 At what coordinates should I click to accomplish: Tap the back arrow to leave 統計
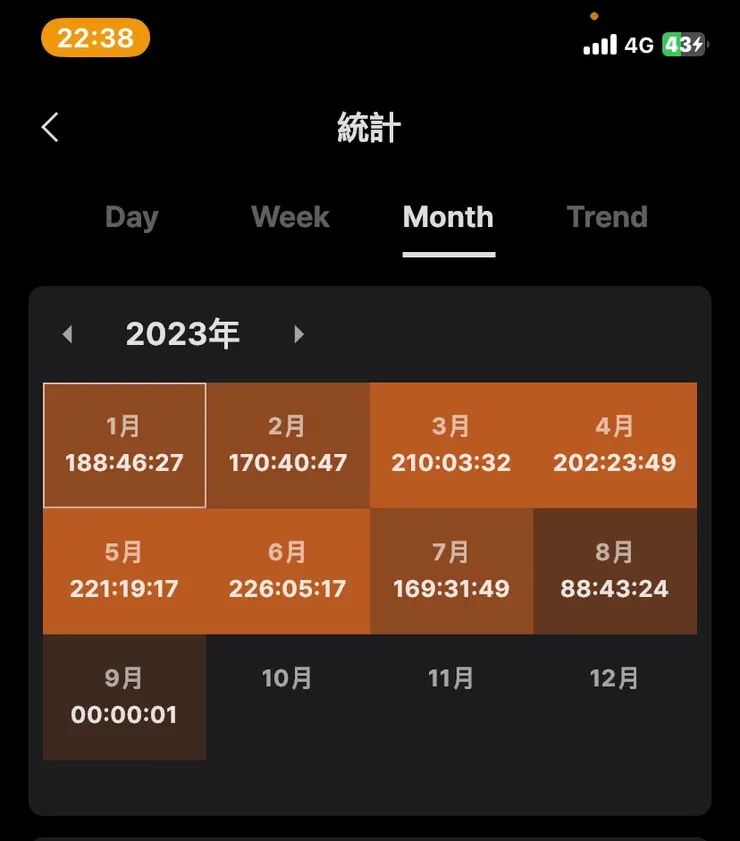tap(49, 127)
